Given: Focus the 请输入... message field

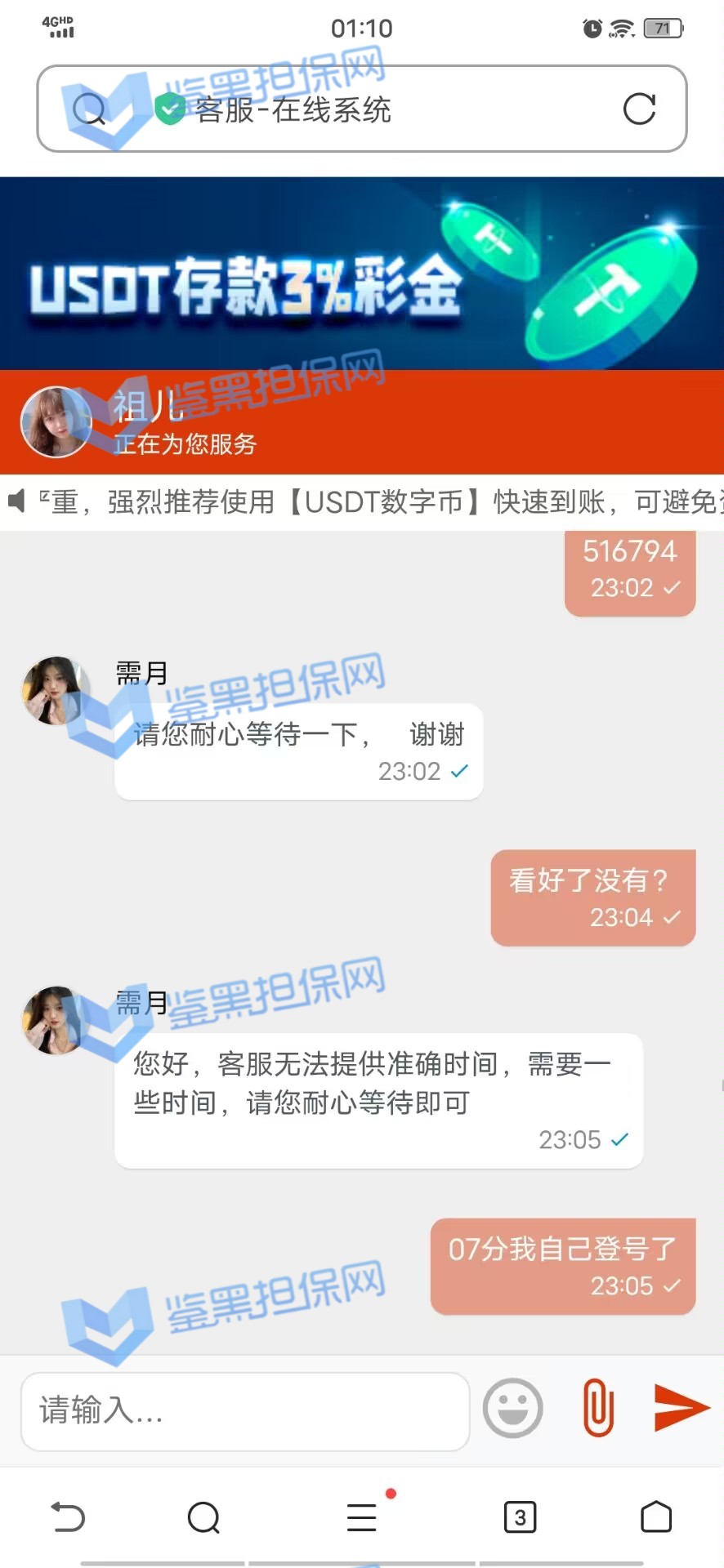Looking at the screenshot, I should [x=245, y=1410].
